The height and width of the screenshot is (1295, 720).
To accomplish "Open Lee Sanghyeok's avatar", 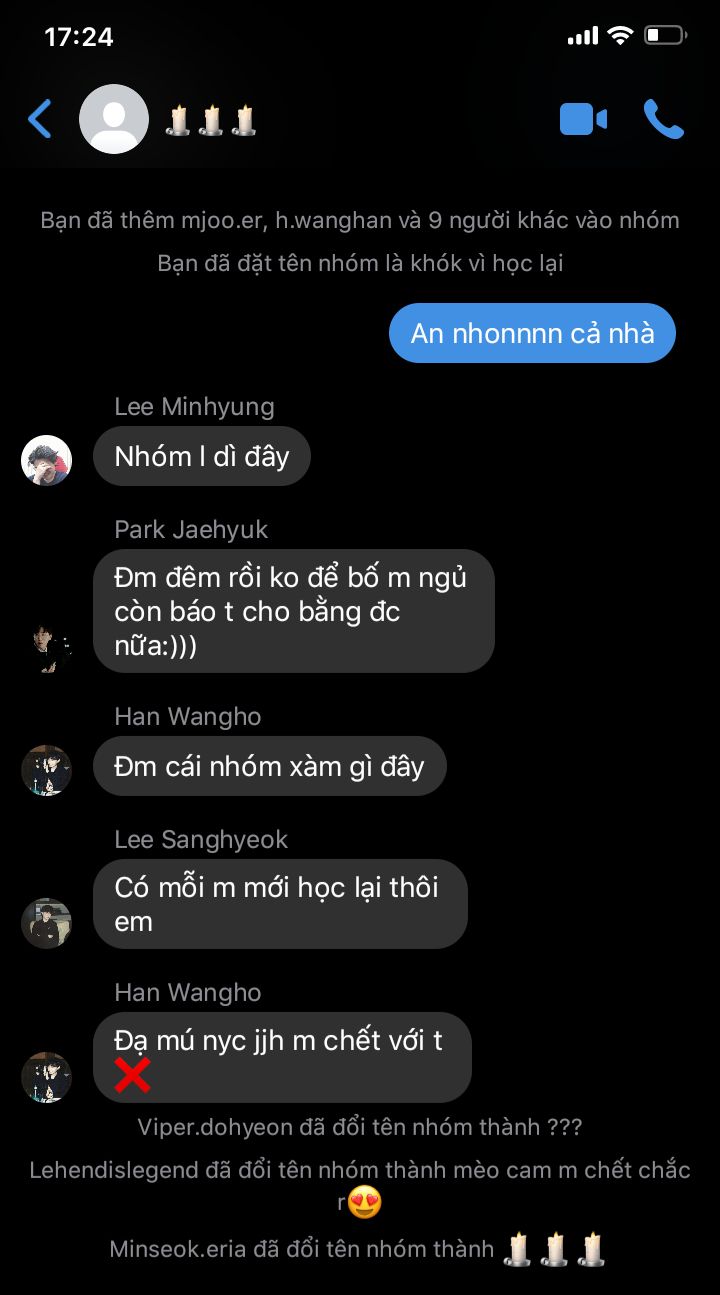I will tap(46, 923).
